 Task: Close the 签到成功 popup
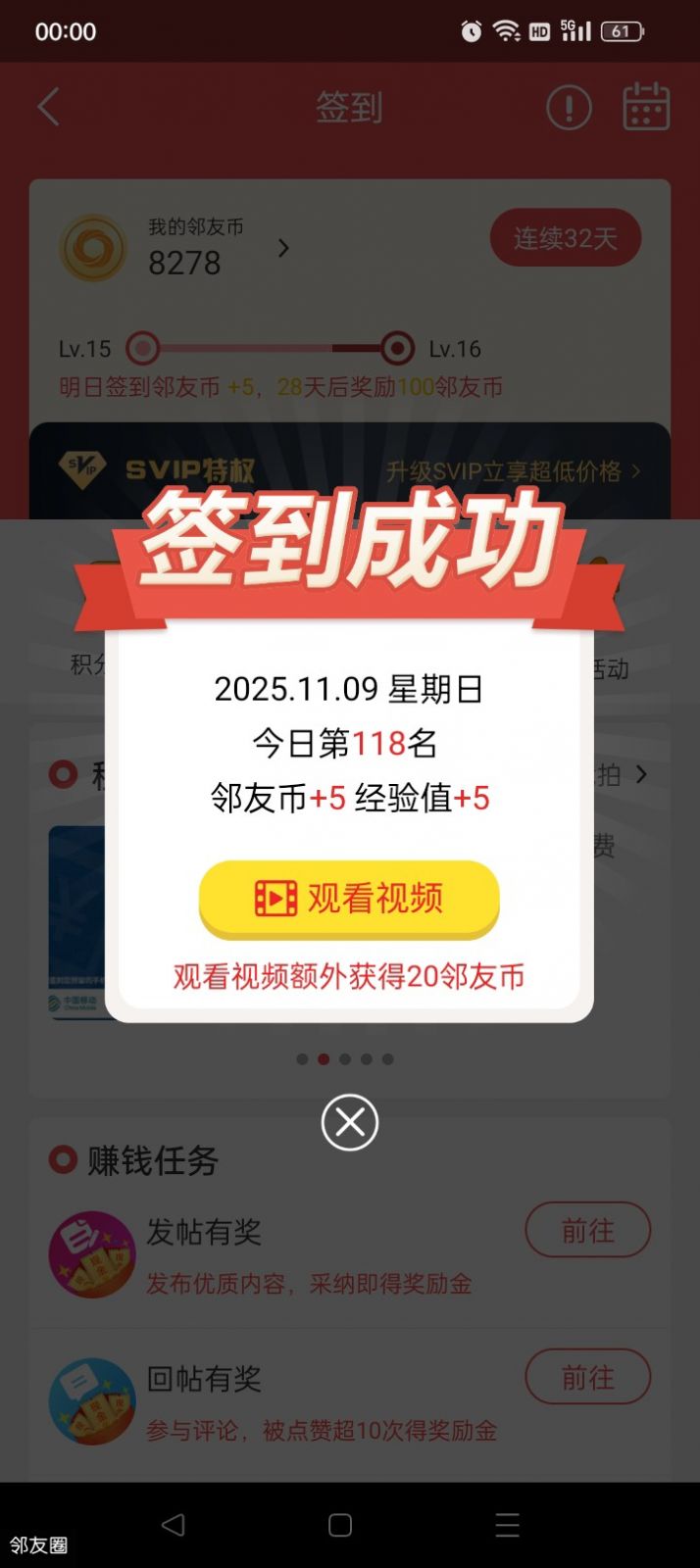[x=350, y=1123]
